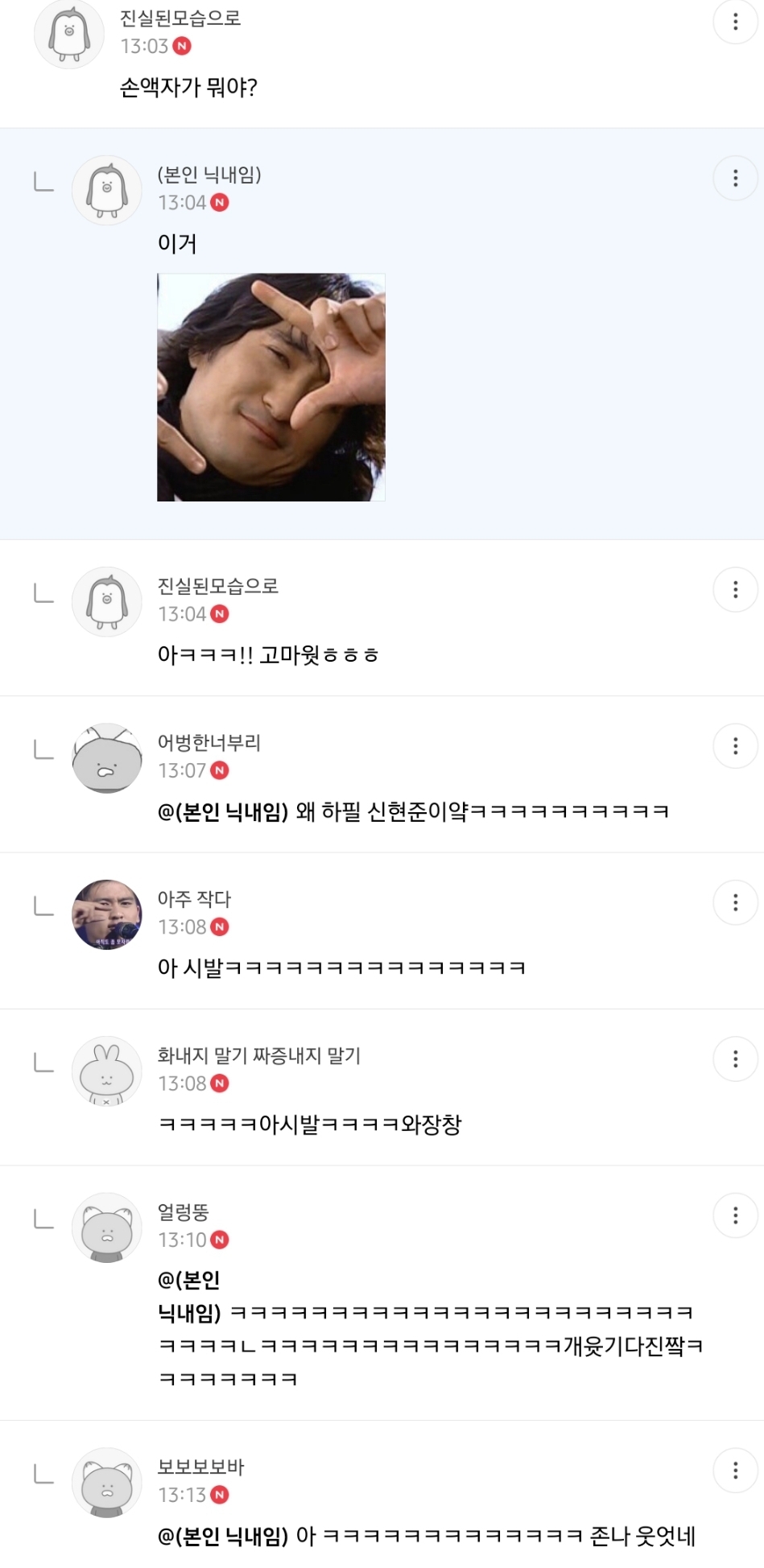
Task: Tap the @(본인 닉내임) mention in 어벙한너부리's reply
Action: tap(223, 811)
